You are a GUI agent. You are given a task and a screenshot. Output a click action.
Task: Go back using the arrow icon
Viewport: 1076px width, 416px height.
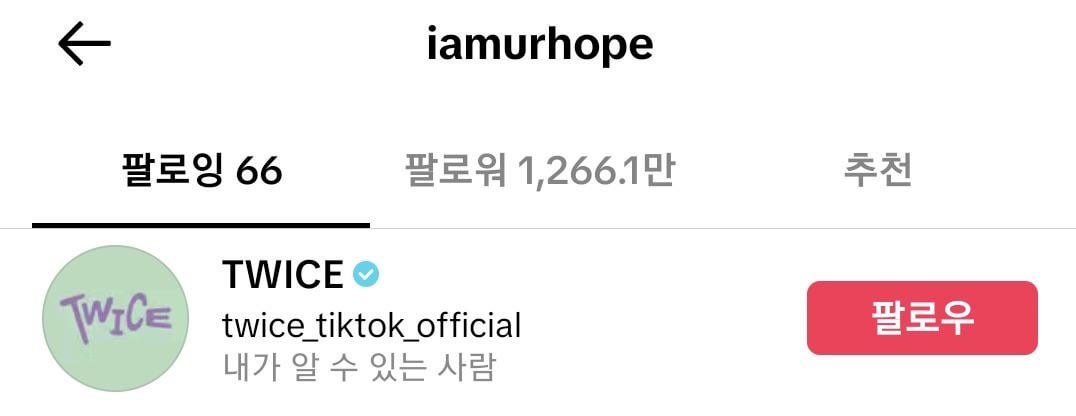(x=84, y=45)
